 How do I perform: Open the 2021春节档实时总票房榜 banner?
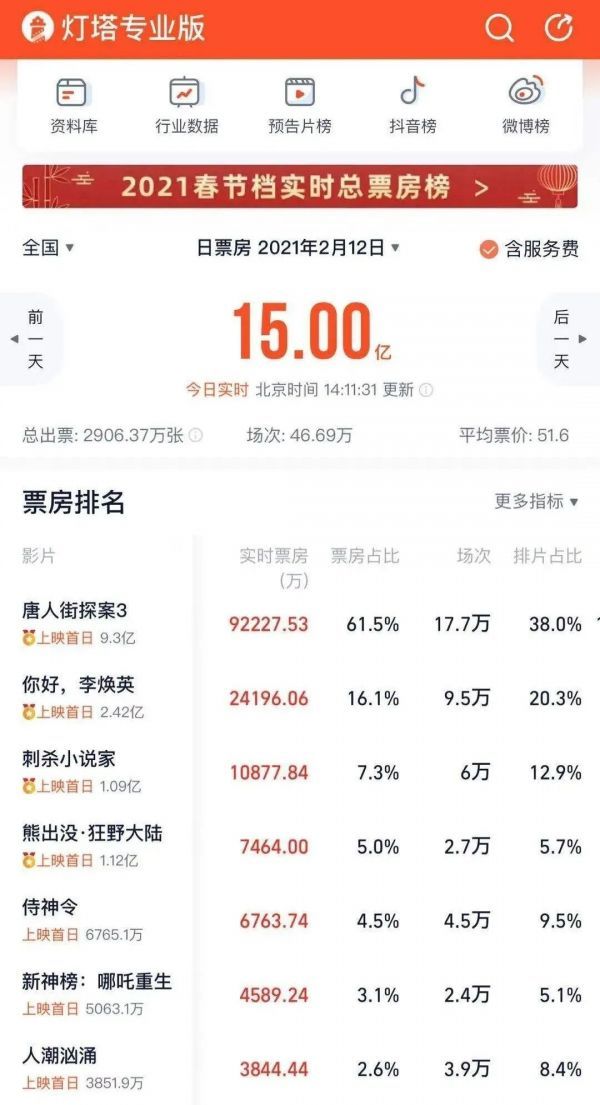(x=300, y=187)
